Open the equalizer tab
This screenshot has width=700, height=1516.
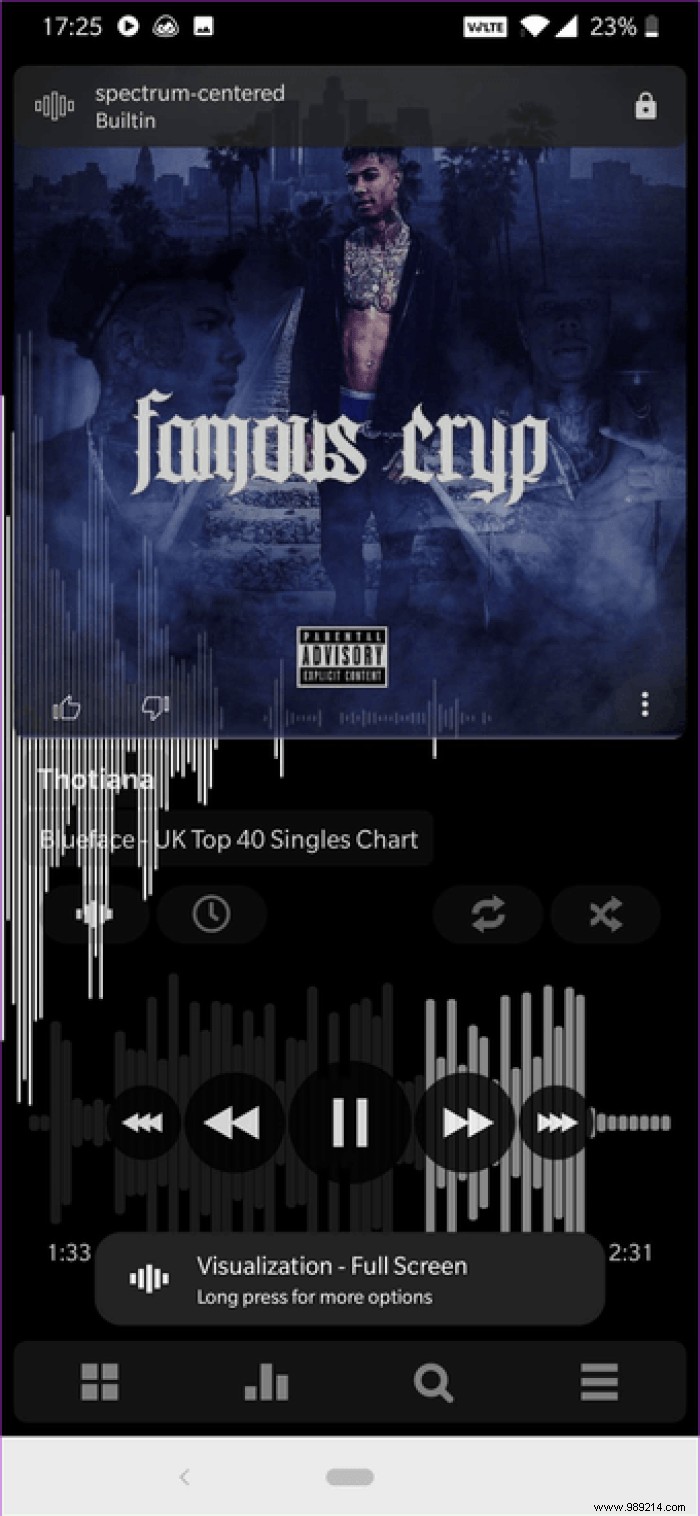click(266, 1382)
